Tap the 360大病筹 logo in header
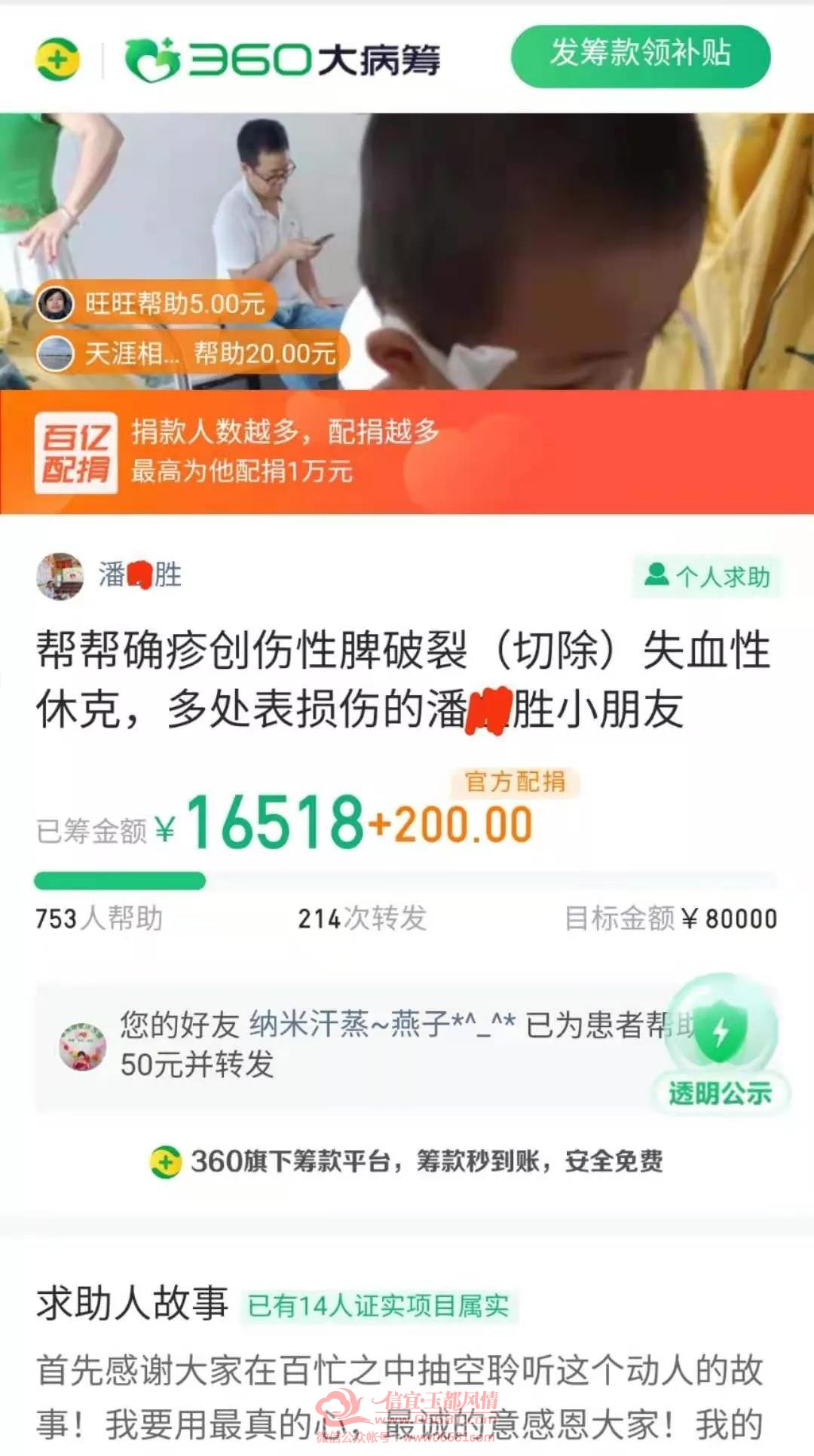Viewport: 814px width, 1456px height. pos(283,59)
